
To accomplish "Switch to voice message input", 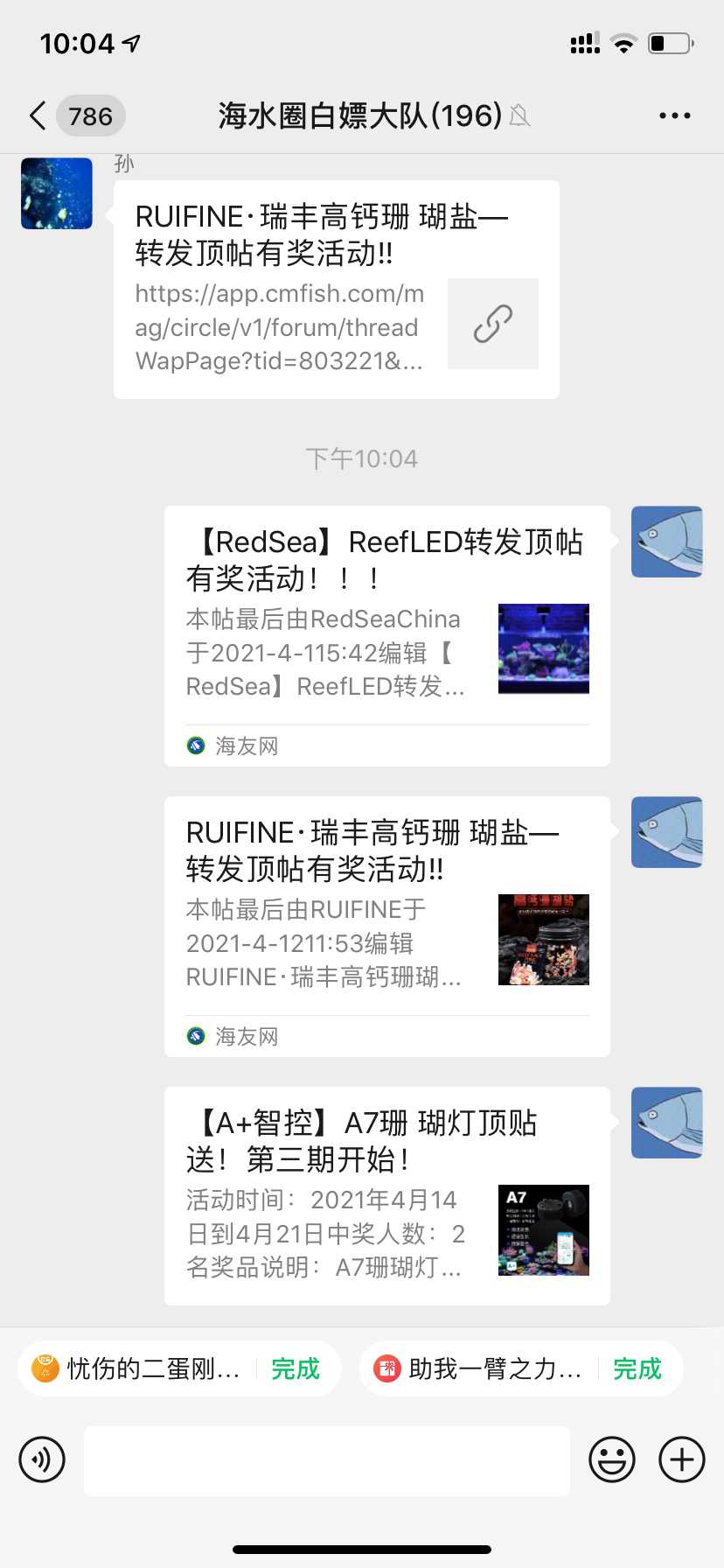I will [x=42, y=1459].
